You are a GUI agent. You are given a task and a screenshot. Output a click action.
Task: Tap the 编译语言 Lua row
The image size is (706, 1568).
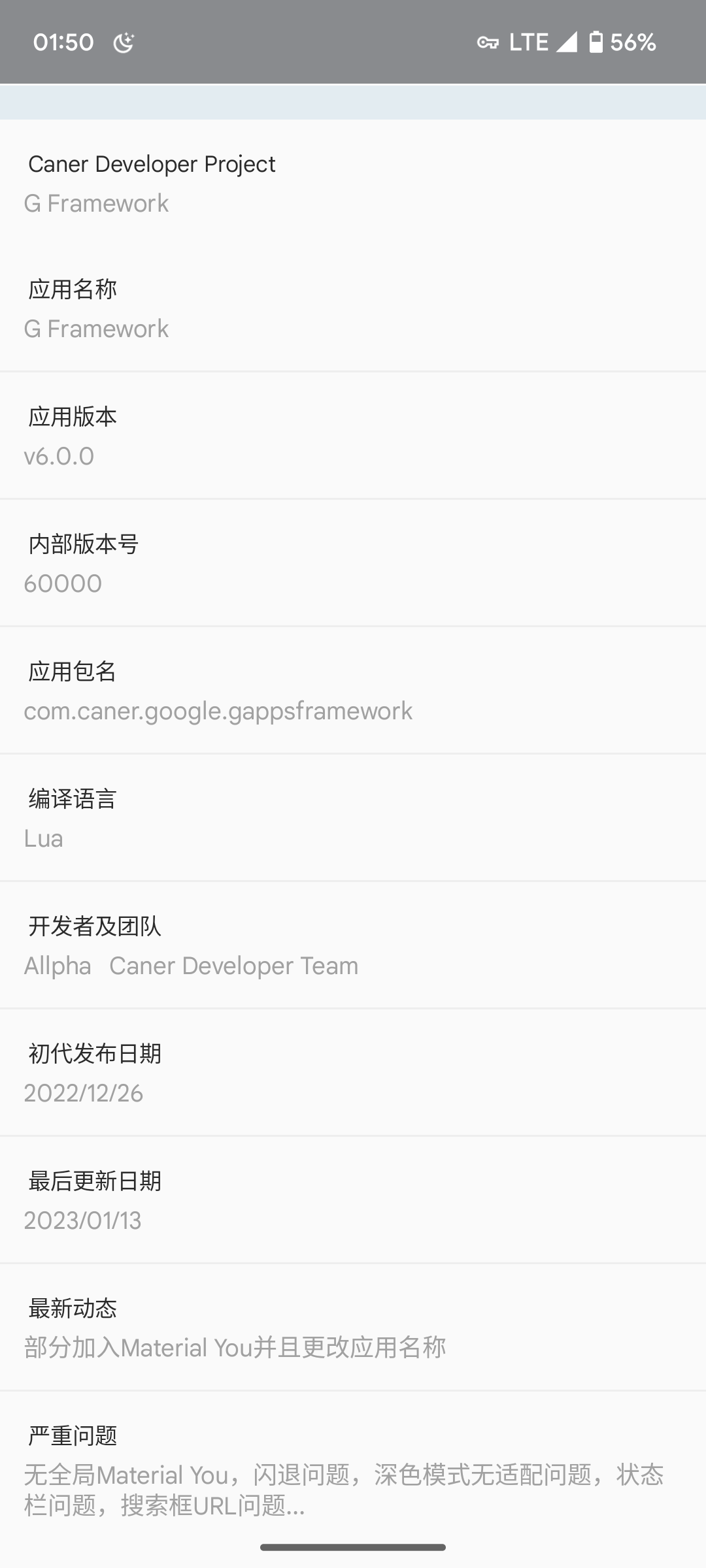[x=353, y=818]
